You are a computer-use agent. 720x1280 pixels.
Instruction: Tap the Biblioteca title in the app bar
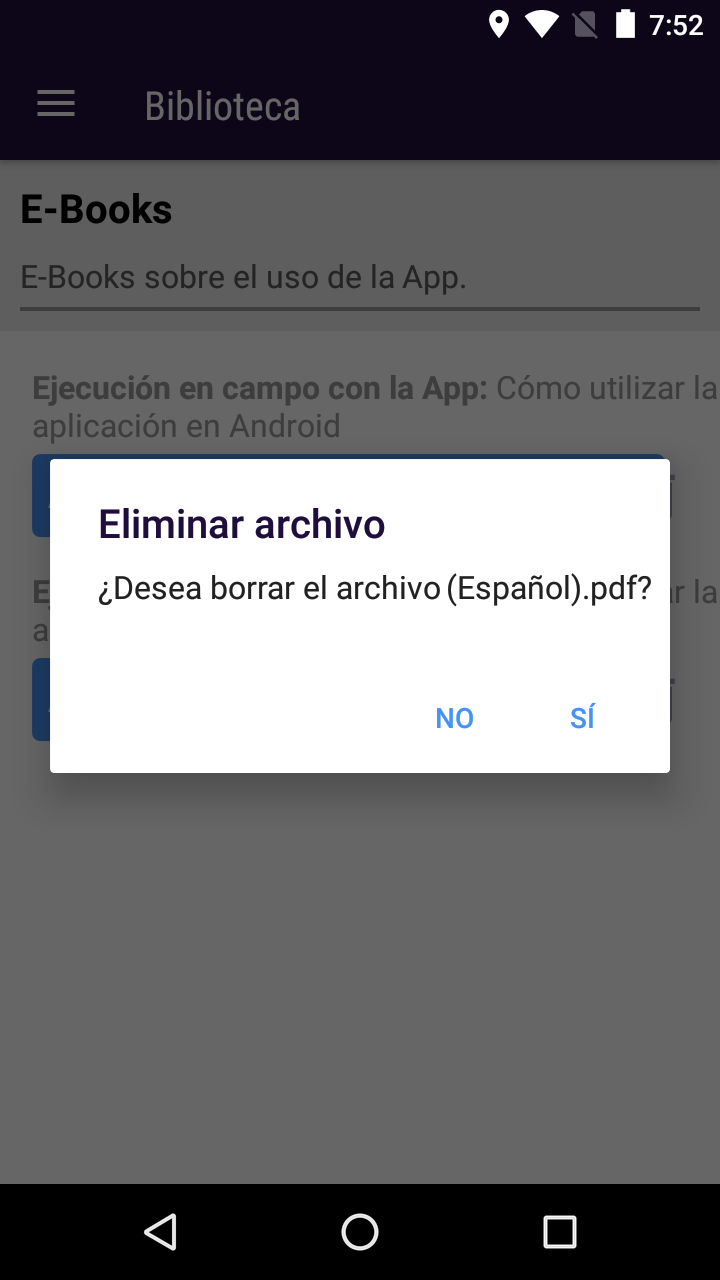pos(221,106)
